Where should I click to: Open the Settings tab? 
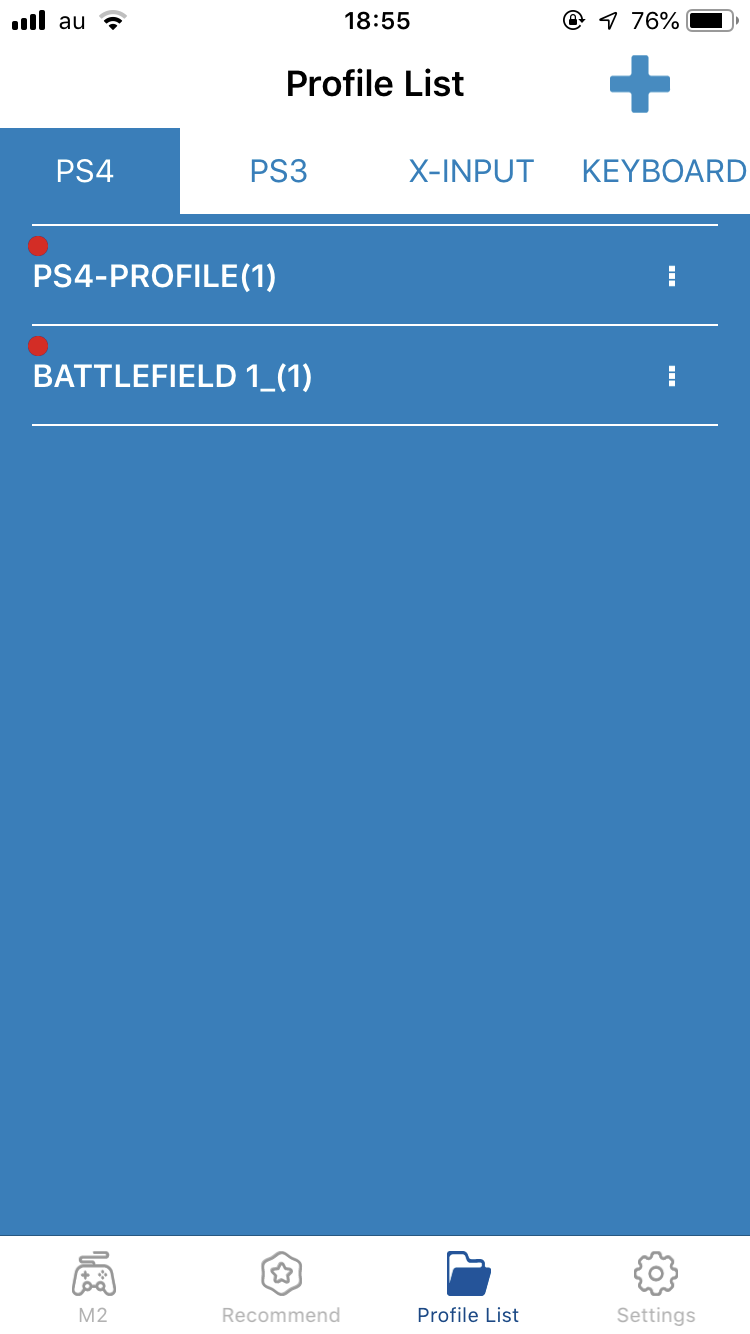pyautogui.click(x=656, y=1287)
